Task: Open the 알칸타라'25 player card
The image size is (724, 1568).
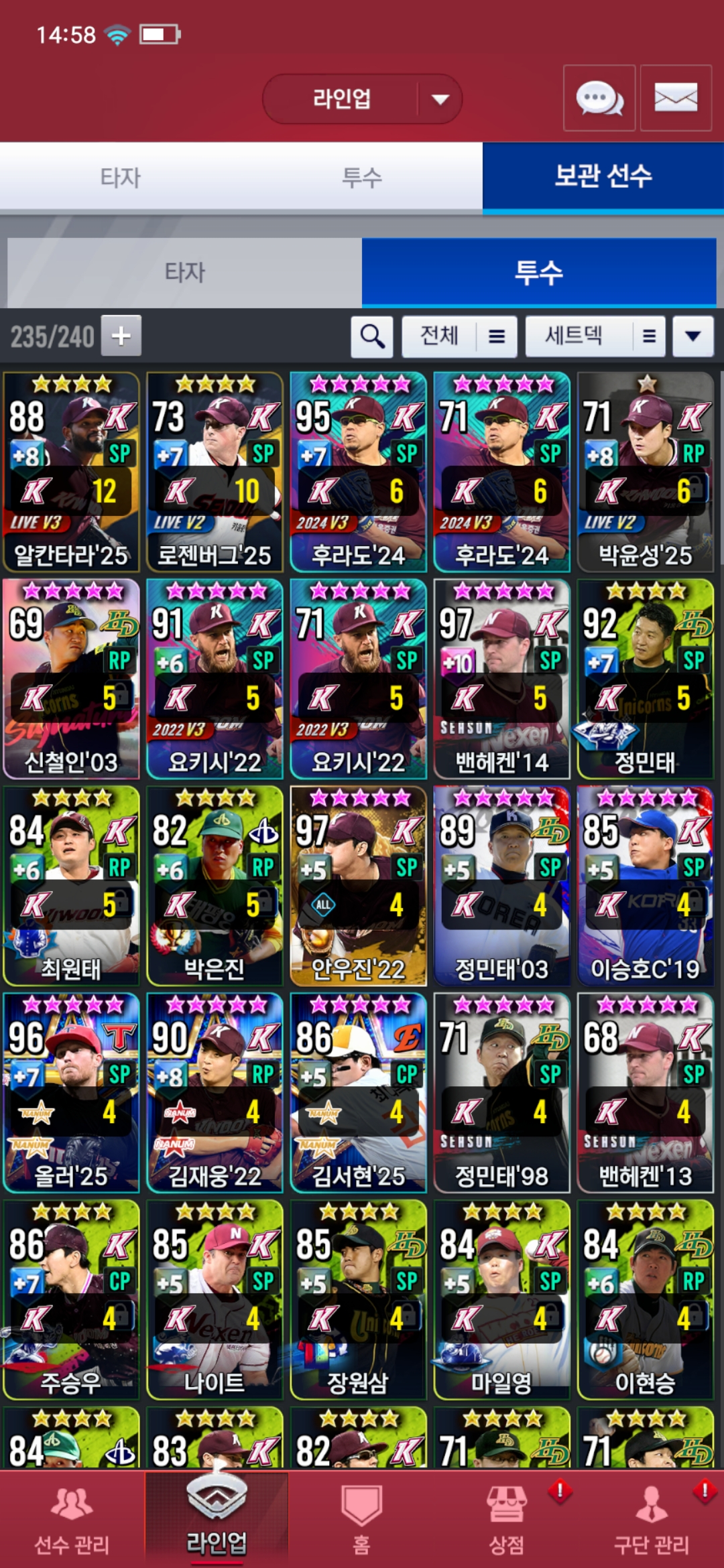Action: tap(71, 472)
